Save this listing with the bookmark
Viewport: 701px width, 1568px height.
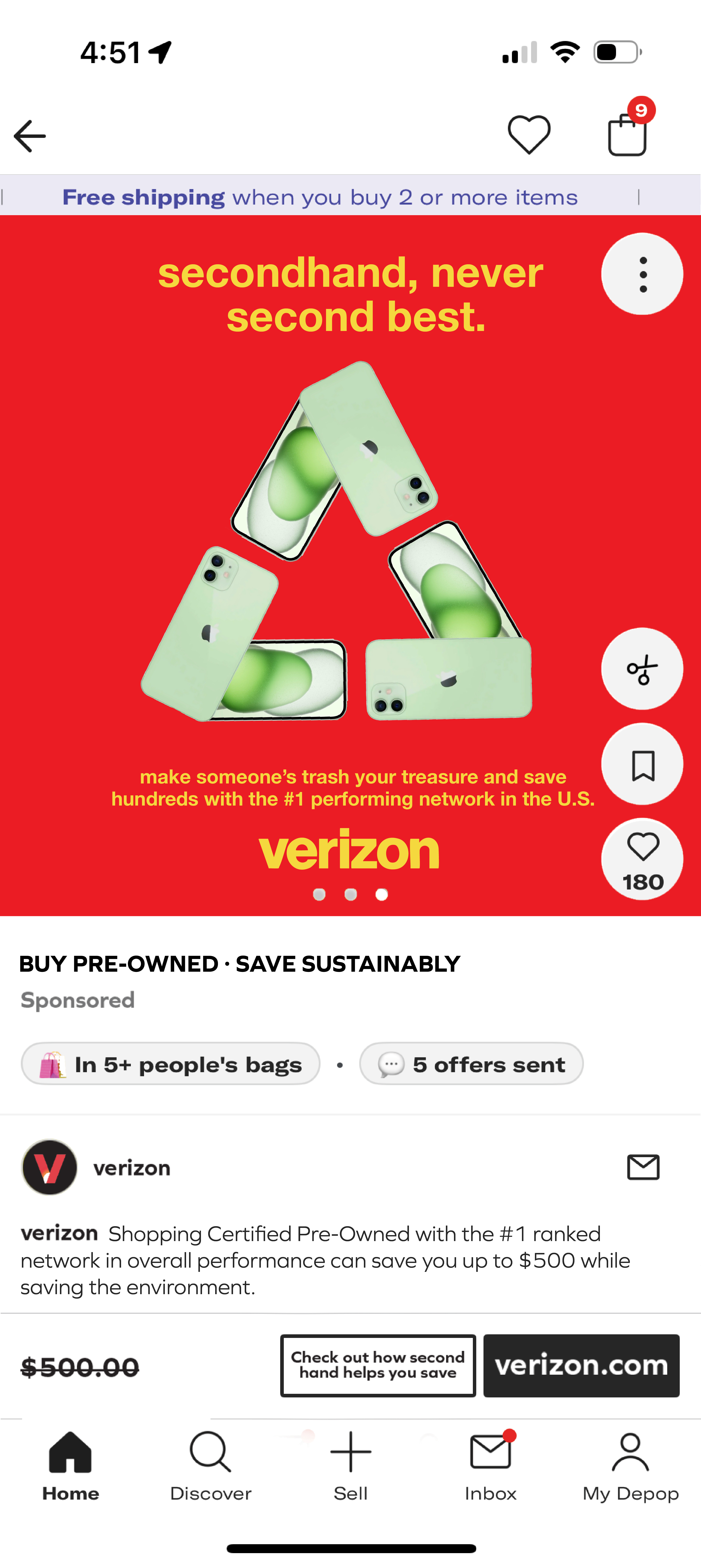point(642,765)
